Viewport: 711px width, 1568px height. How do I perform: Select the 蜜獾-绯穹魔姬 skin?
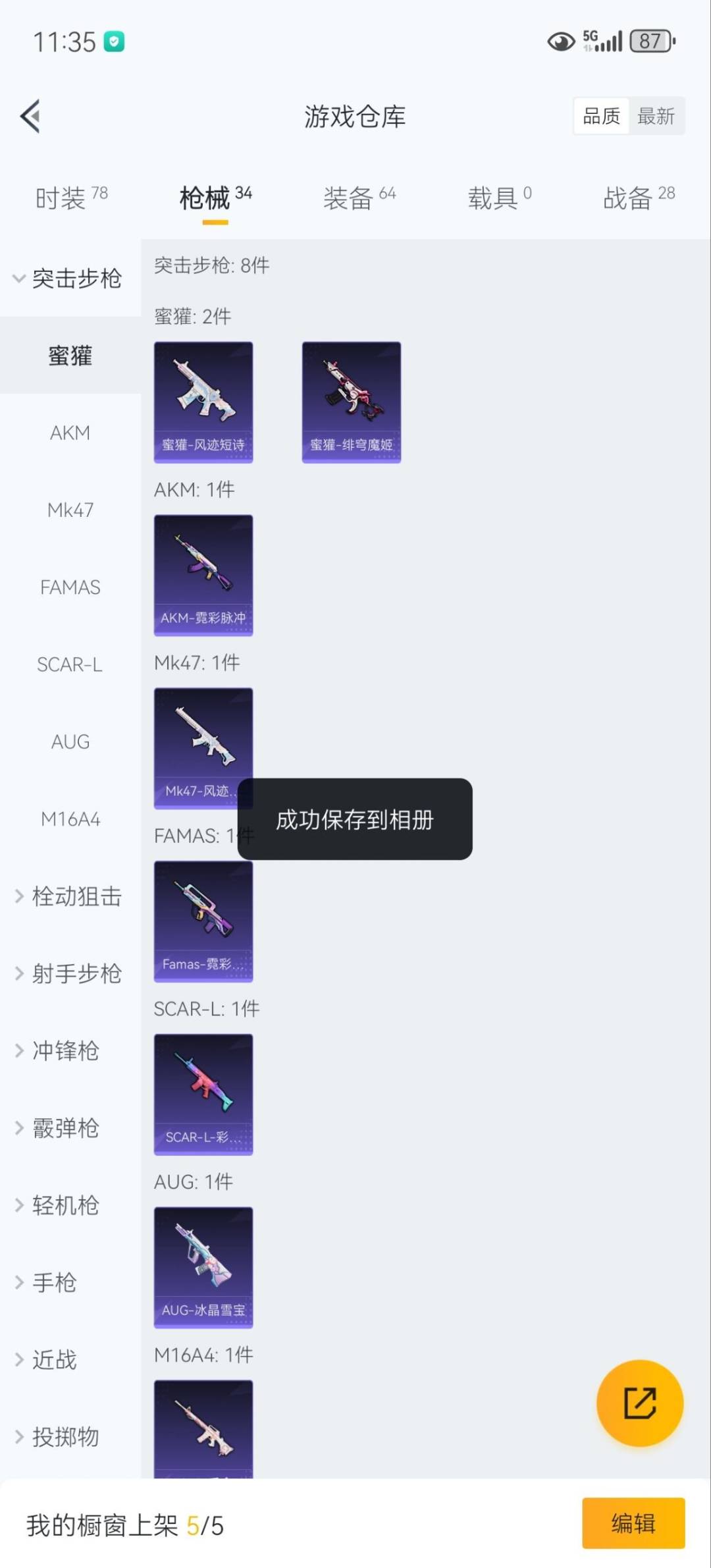click(351, 400)
